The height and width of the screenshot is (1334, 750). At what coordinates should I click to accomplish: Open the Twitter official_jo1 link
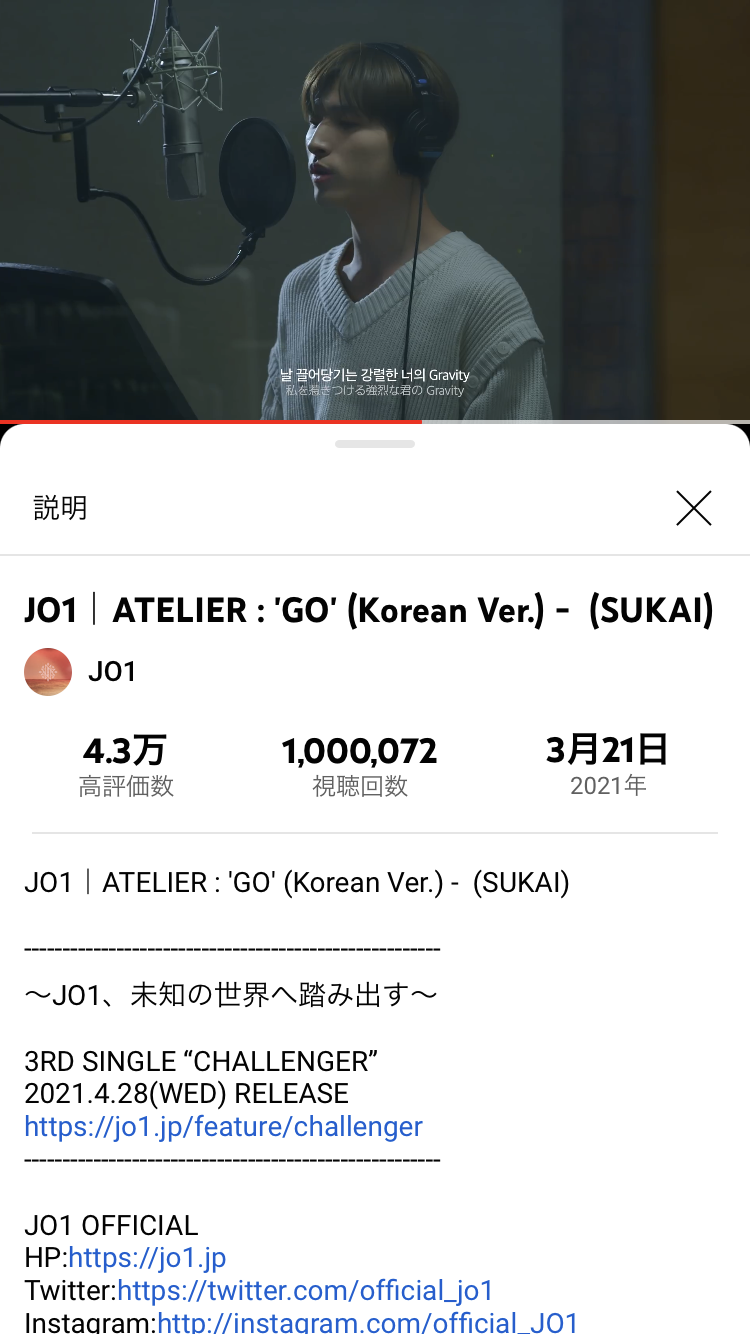(305, 1290)
